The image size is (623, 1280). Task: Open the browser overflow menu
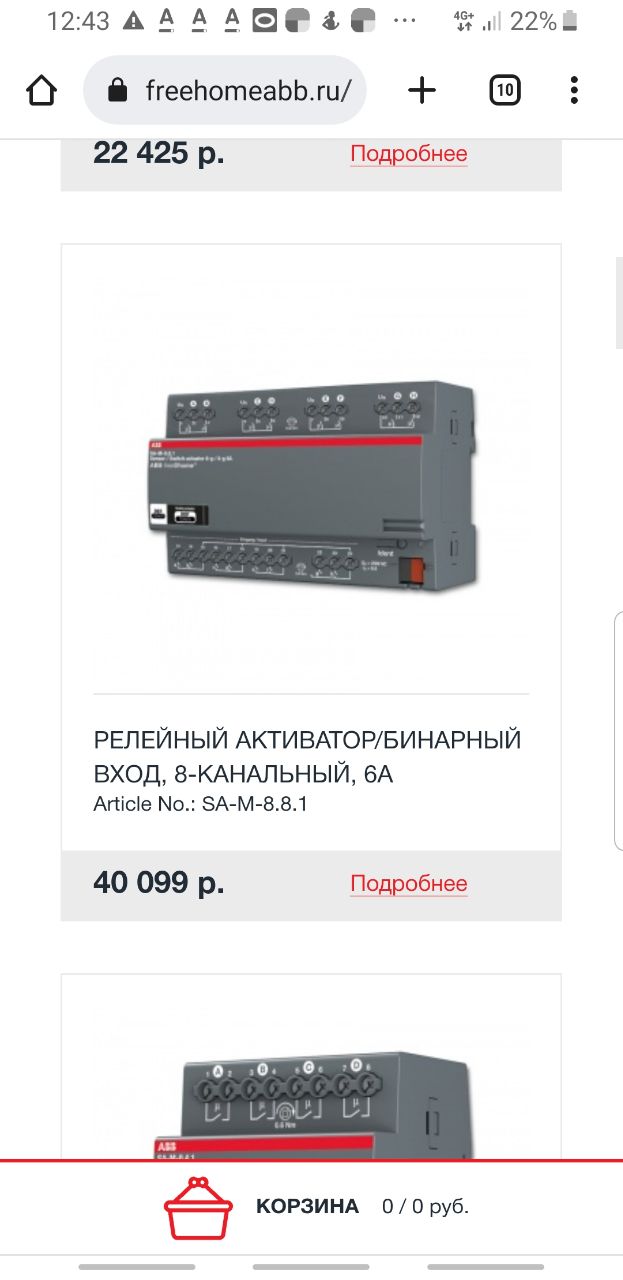tap(574, 91)
